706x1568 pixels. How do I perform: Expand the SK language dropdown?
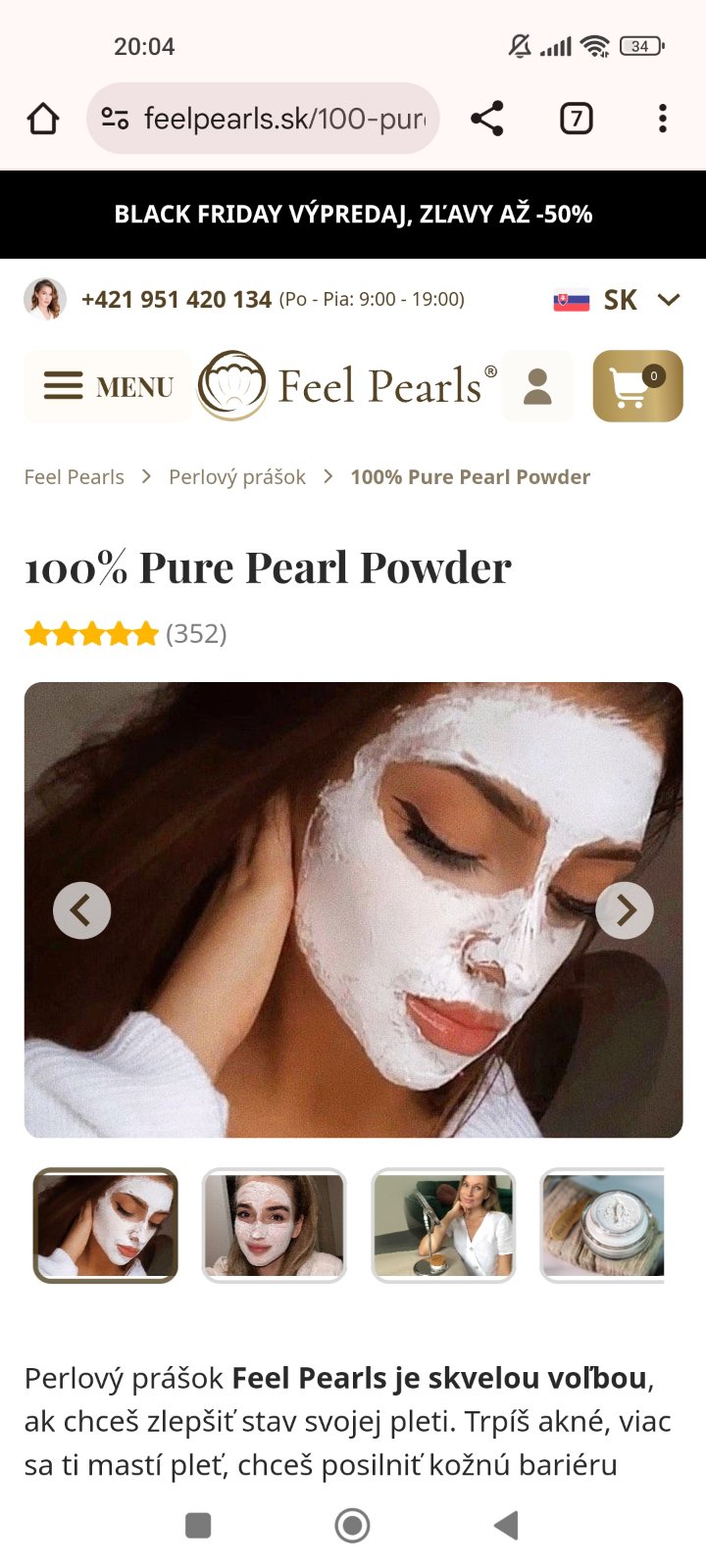pyautogui.click(x=618, y=300)
